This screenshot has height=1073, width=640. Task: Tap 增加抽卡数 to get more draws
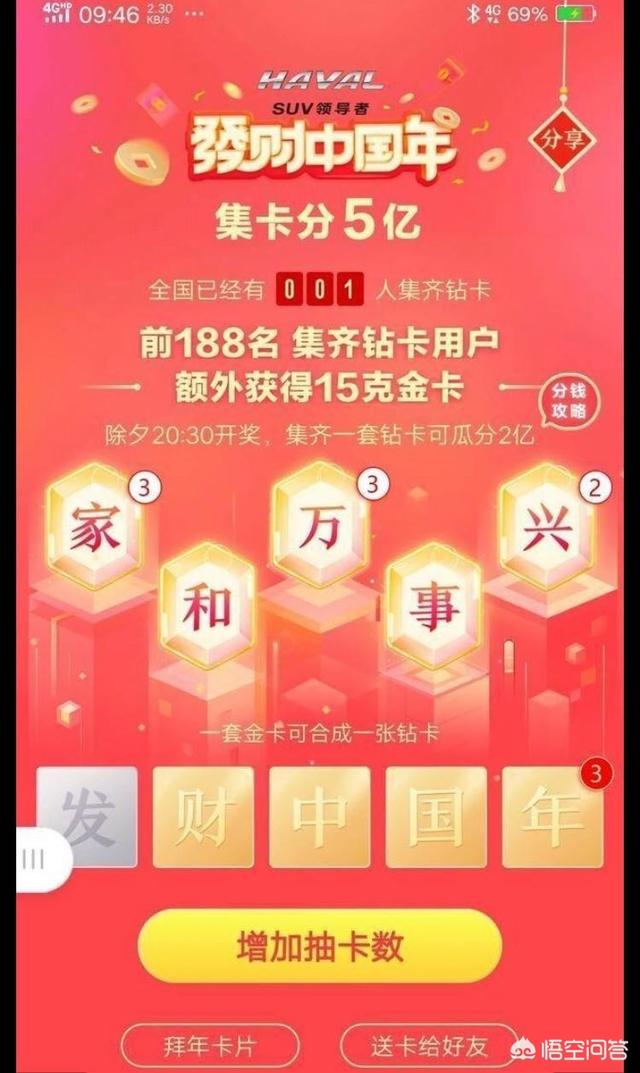320,946
